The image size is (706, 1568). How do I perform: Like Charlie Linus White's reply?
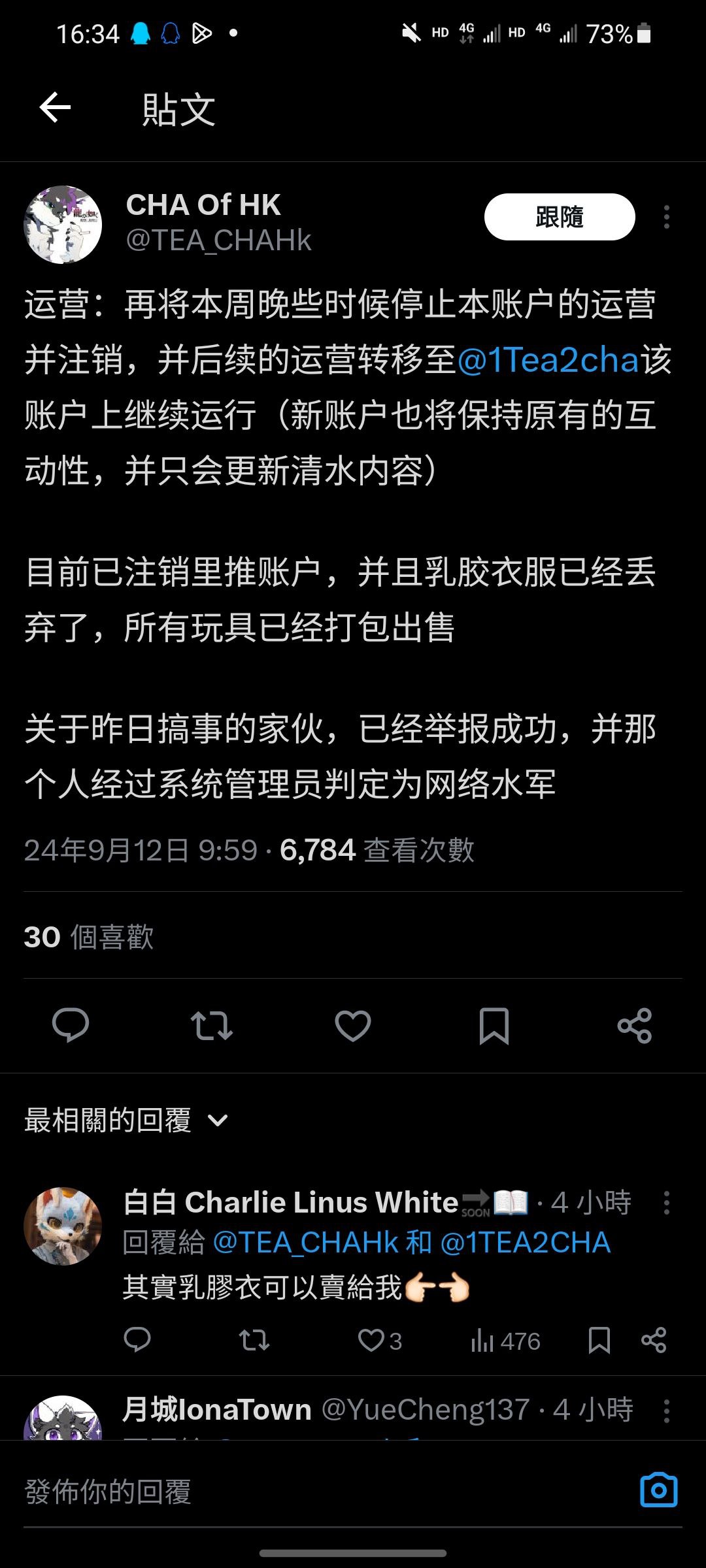coord(371,1341)
